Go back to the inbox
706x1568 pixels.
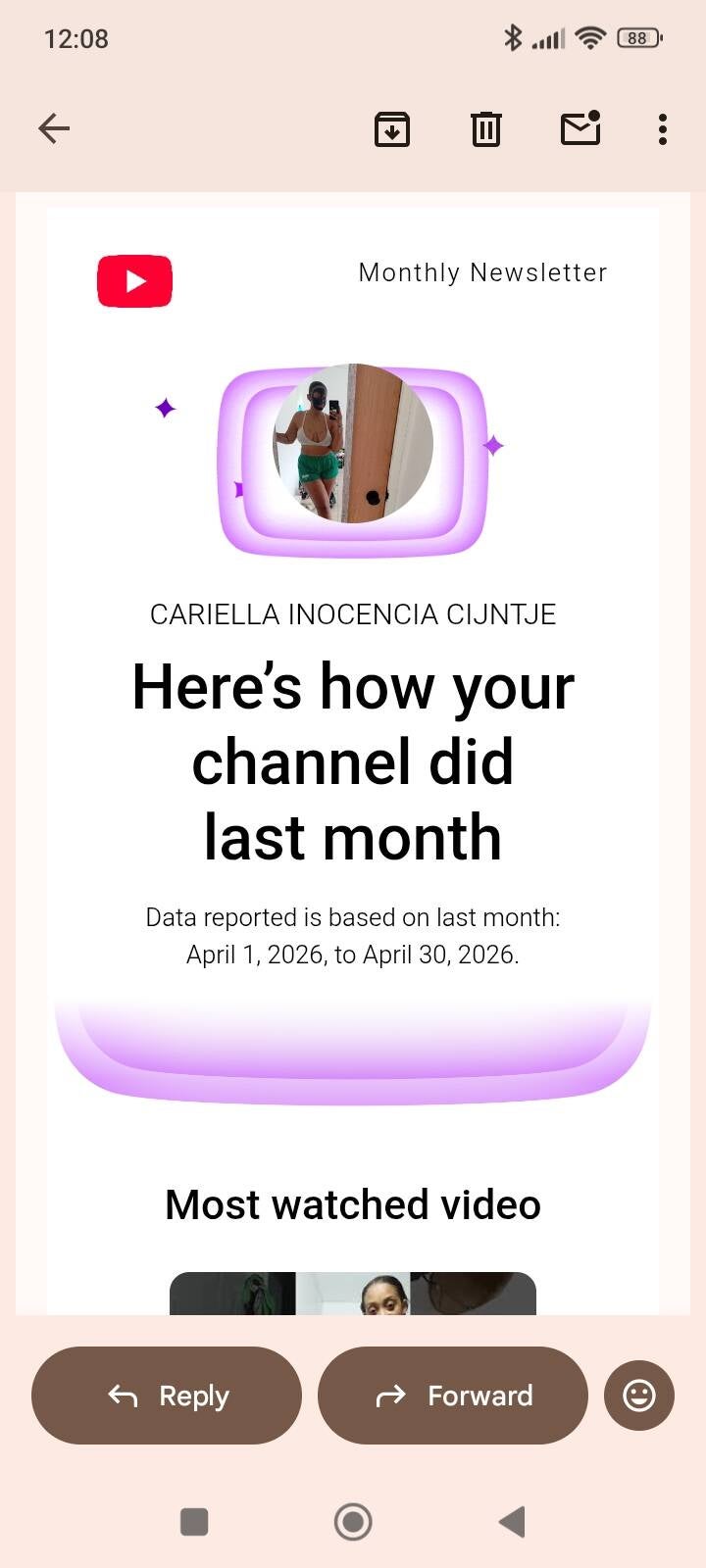pyautogui.click(x=54, y=128)
